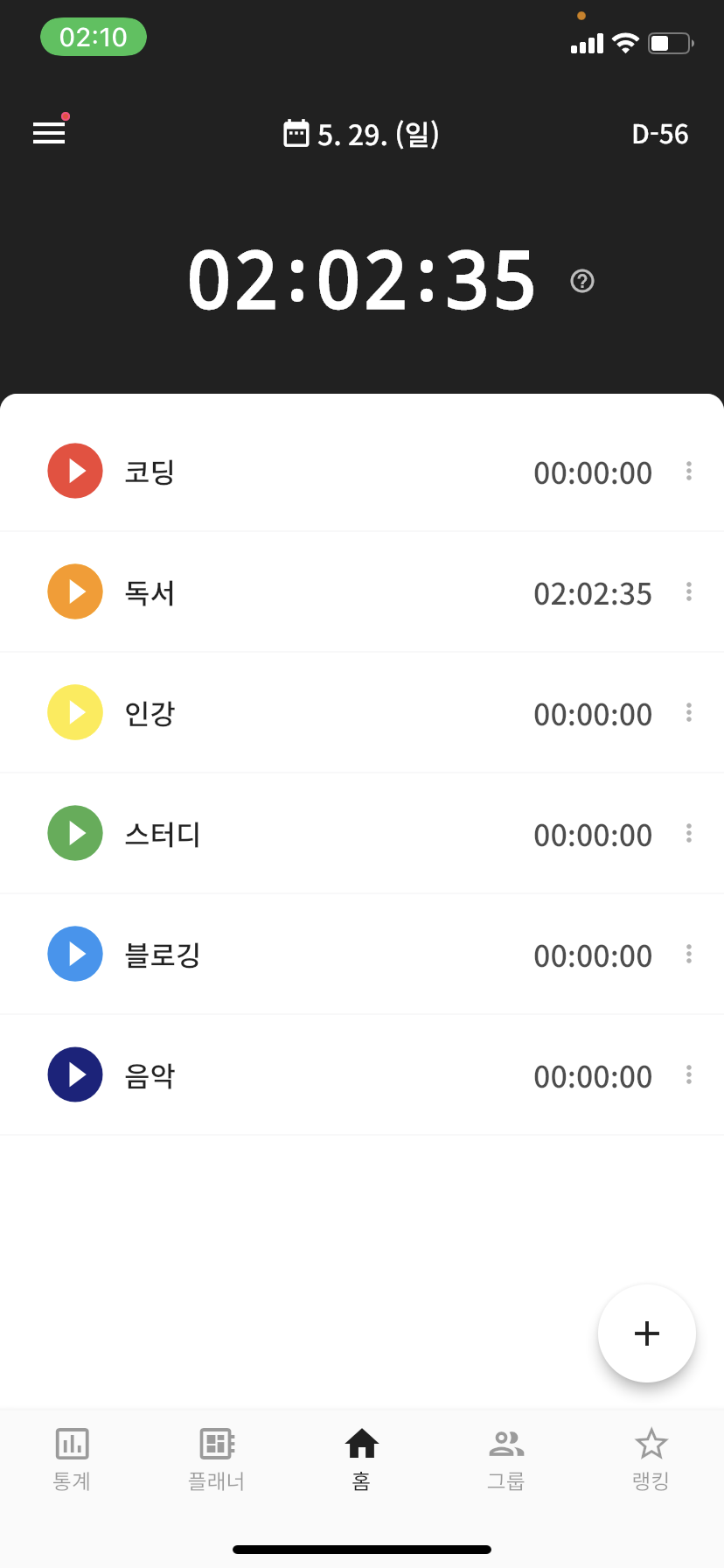Open the more options for 스터디
Screen dimensions: 724x1568
689,834
